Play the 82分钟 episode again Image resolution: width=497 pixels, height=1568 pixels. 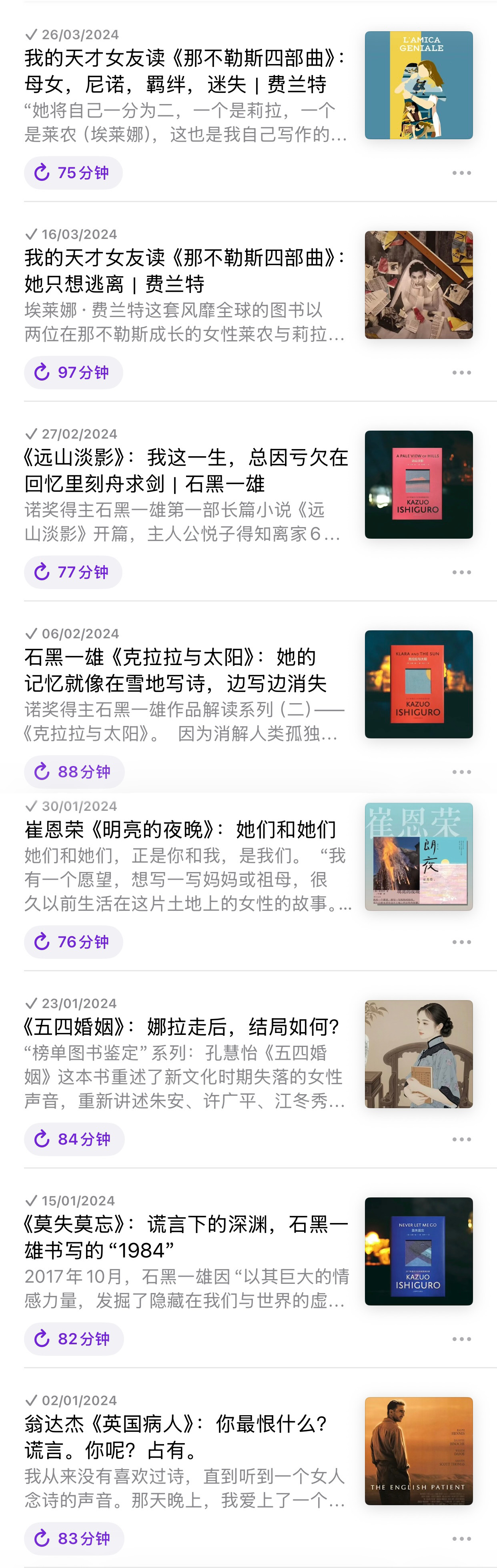click(74, 1339)
